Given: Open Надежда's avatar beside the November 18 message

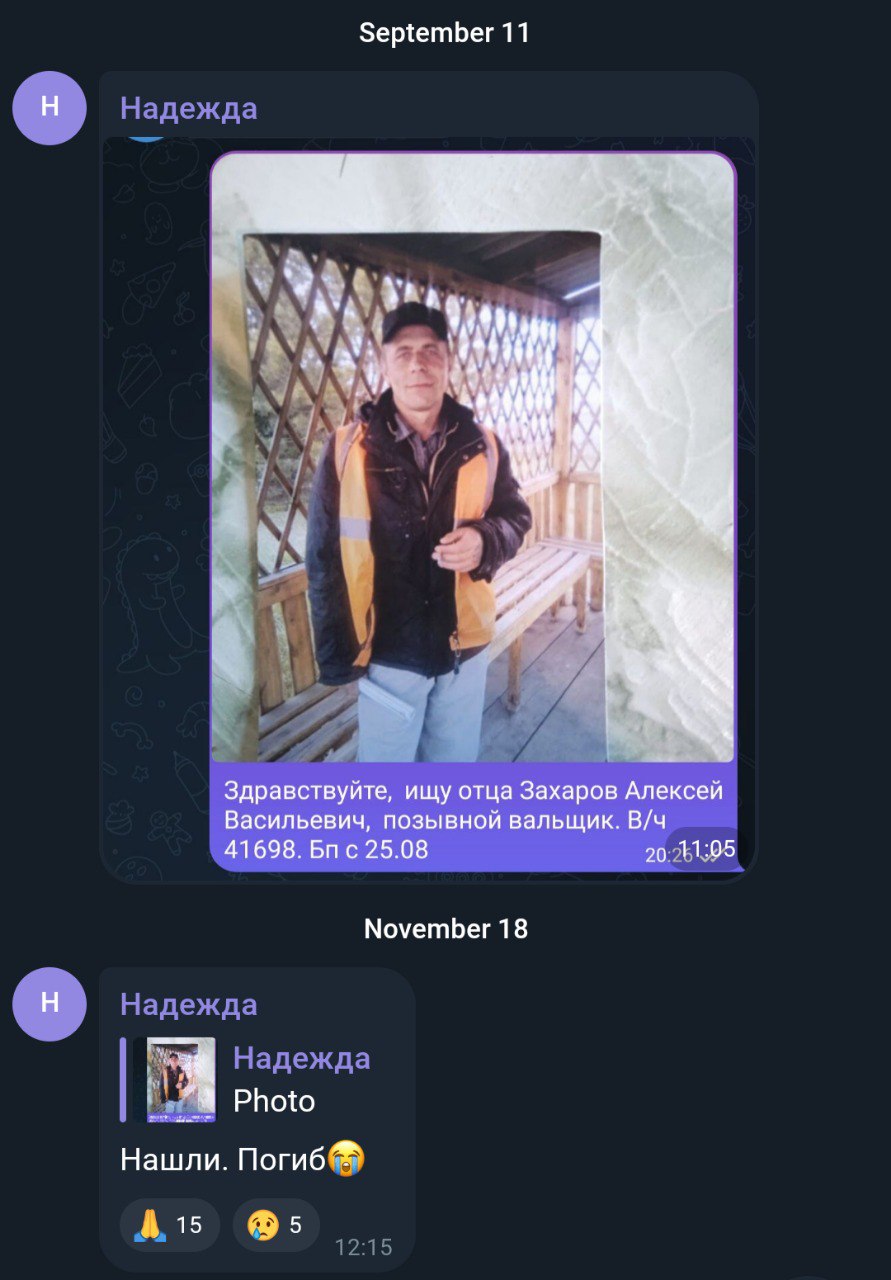Looking at the screenshot, I should [x=49, y=1004].
